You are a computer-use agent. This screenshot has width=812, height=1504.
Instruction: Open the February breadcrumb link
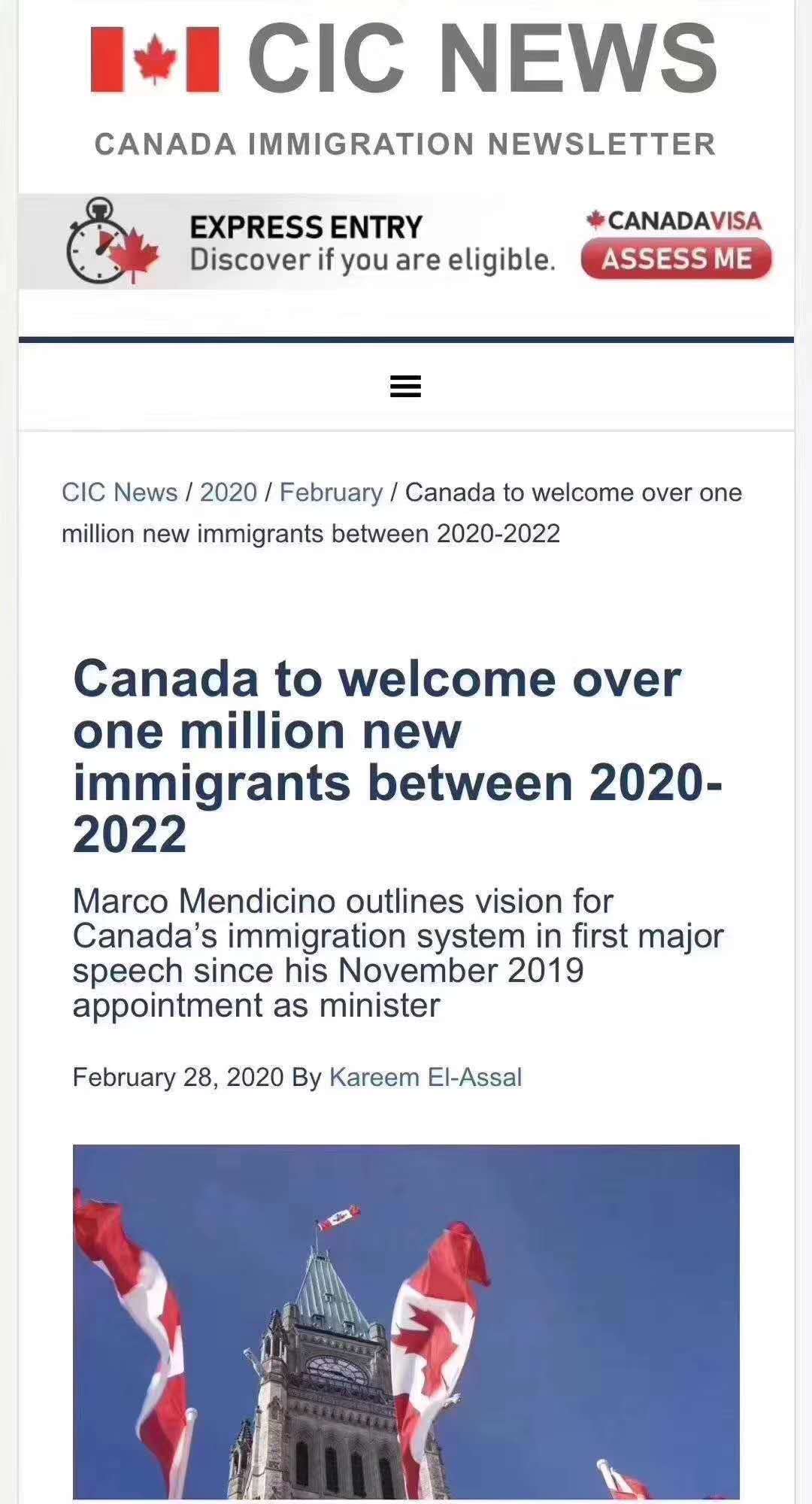tap(331, 493)
